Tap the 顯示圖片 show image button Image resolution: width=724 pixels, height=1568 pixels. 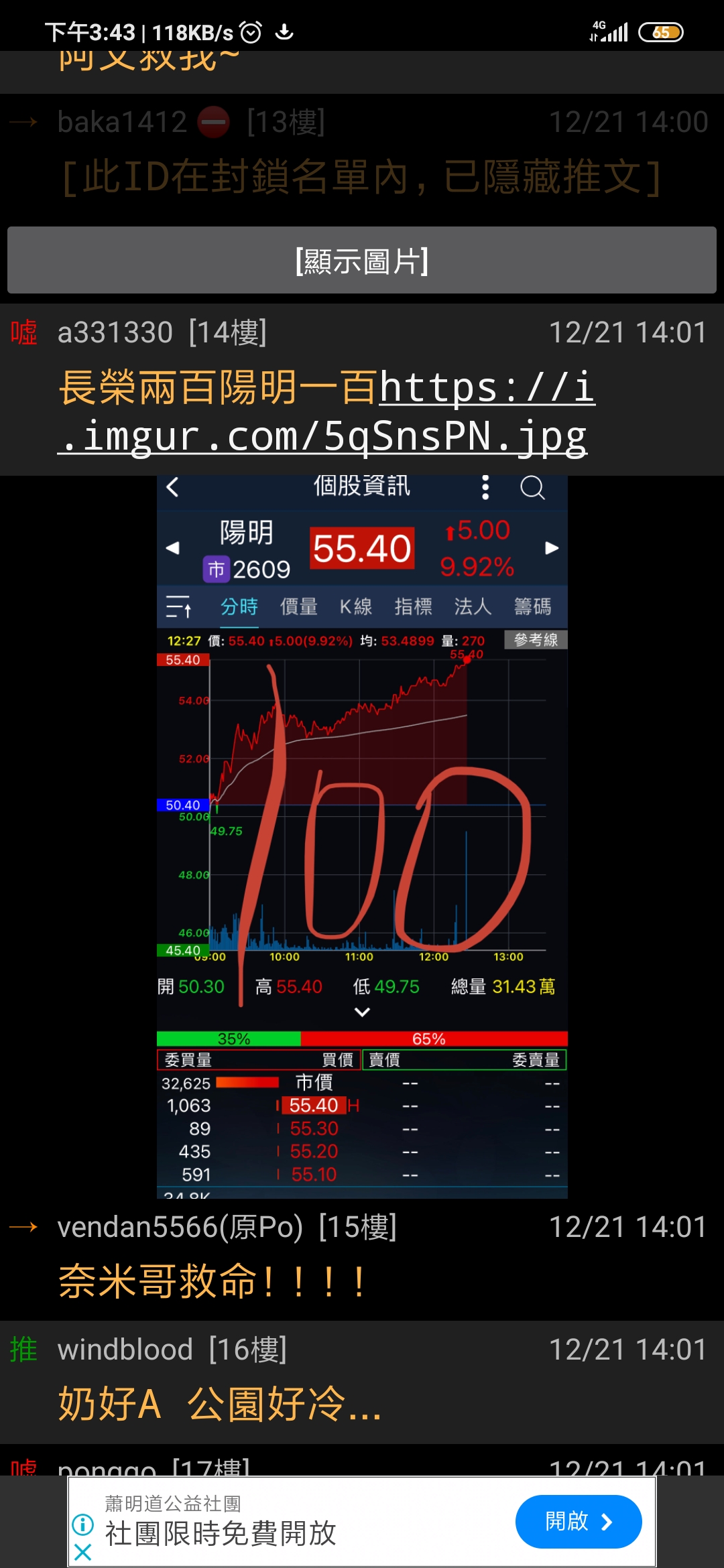[x=362, y=261]
